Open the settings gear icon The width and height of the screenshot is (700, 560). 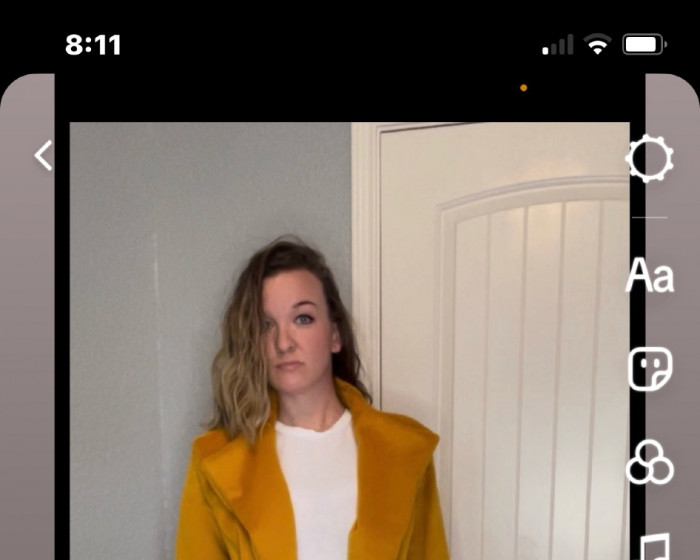650,159
